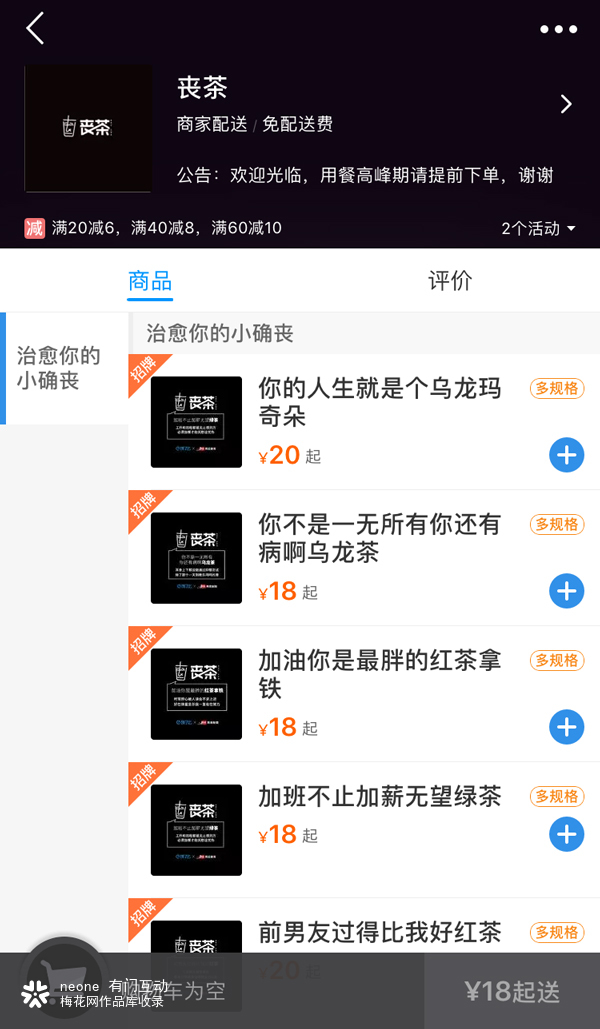View 你的人生就是个乌龙玛奇朵 product image
Viewport: 600px width, 1029px height.
[x=196, y=422]
